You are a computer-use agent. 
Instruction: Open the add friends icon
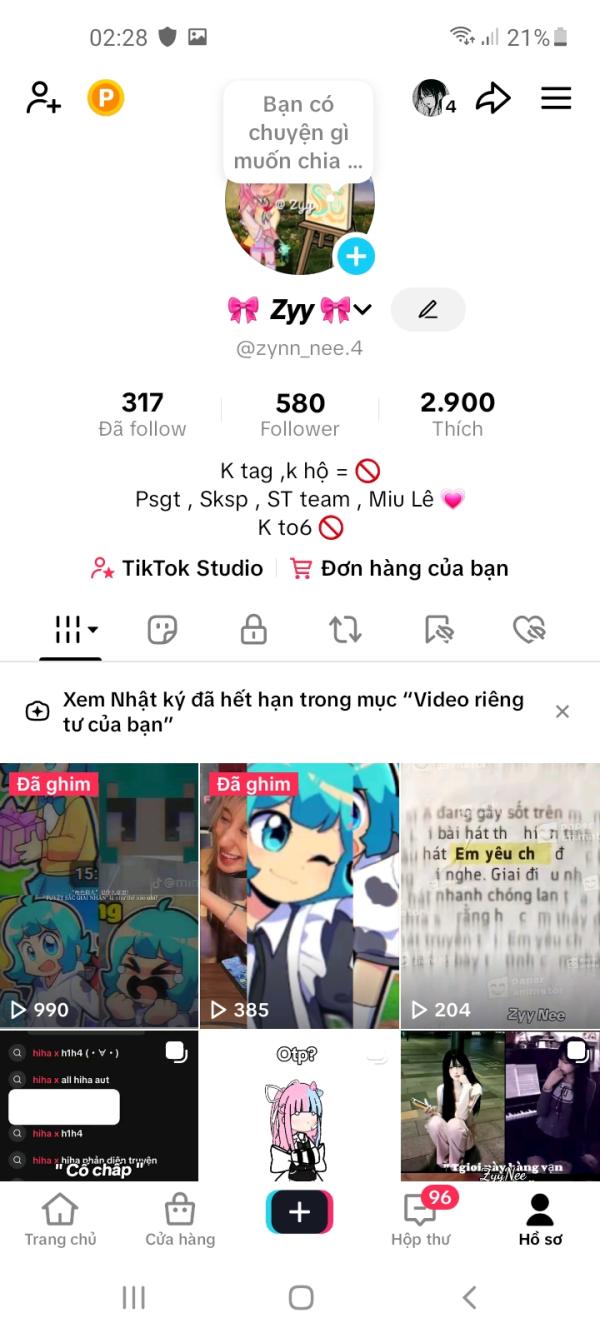[43, 98]
